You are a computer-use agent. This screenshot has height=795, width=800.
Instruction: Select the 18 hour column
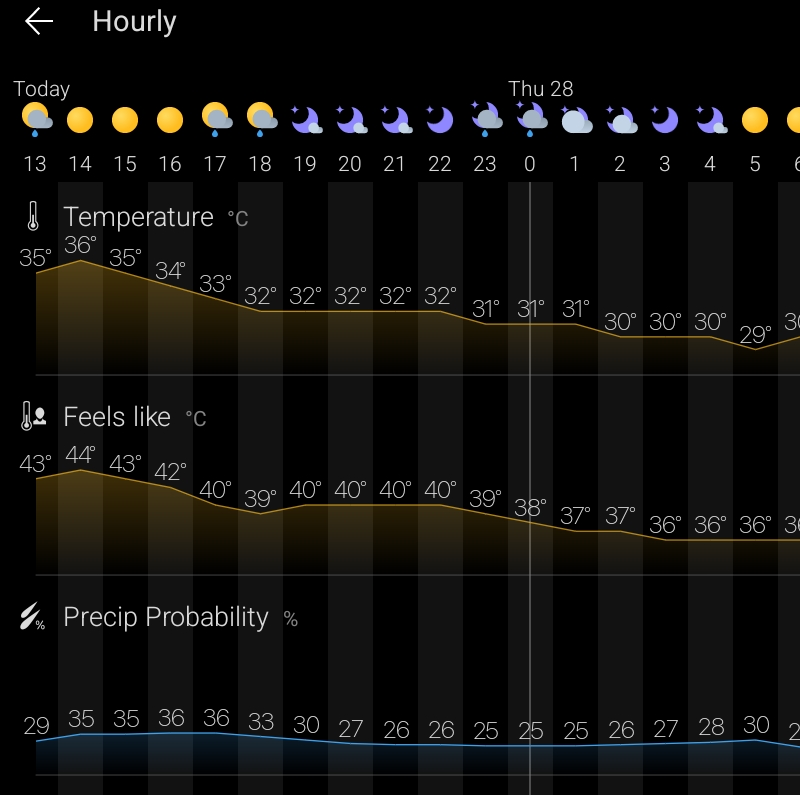[x=260, y=164]
